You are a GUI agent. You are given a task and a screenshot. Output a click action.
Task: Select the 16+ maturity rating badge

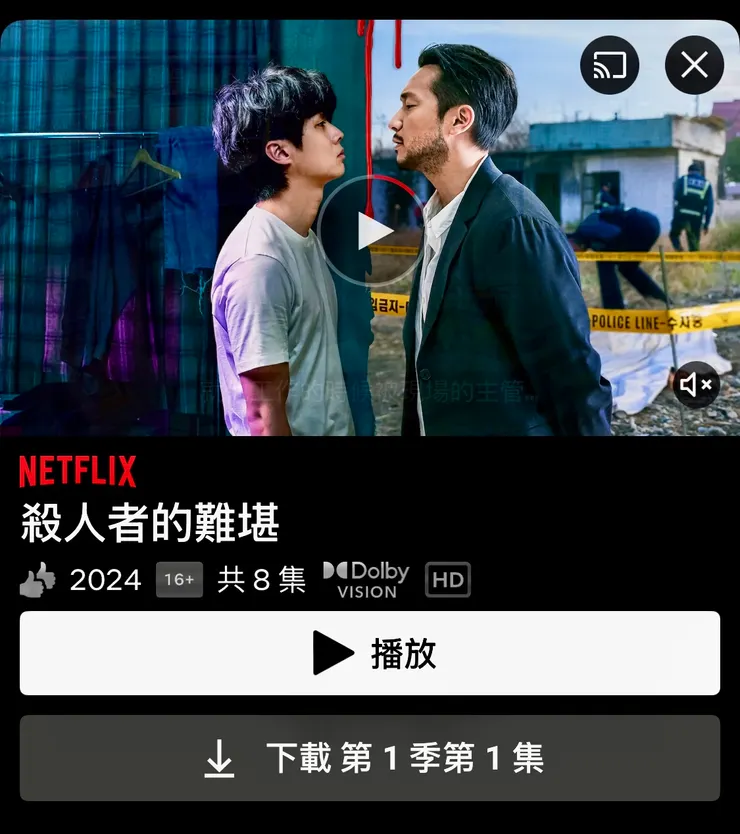(178, 579)
